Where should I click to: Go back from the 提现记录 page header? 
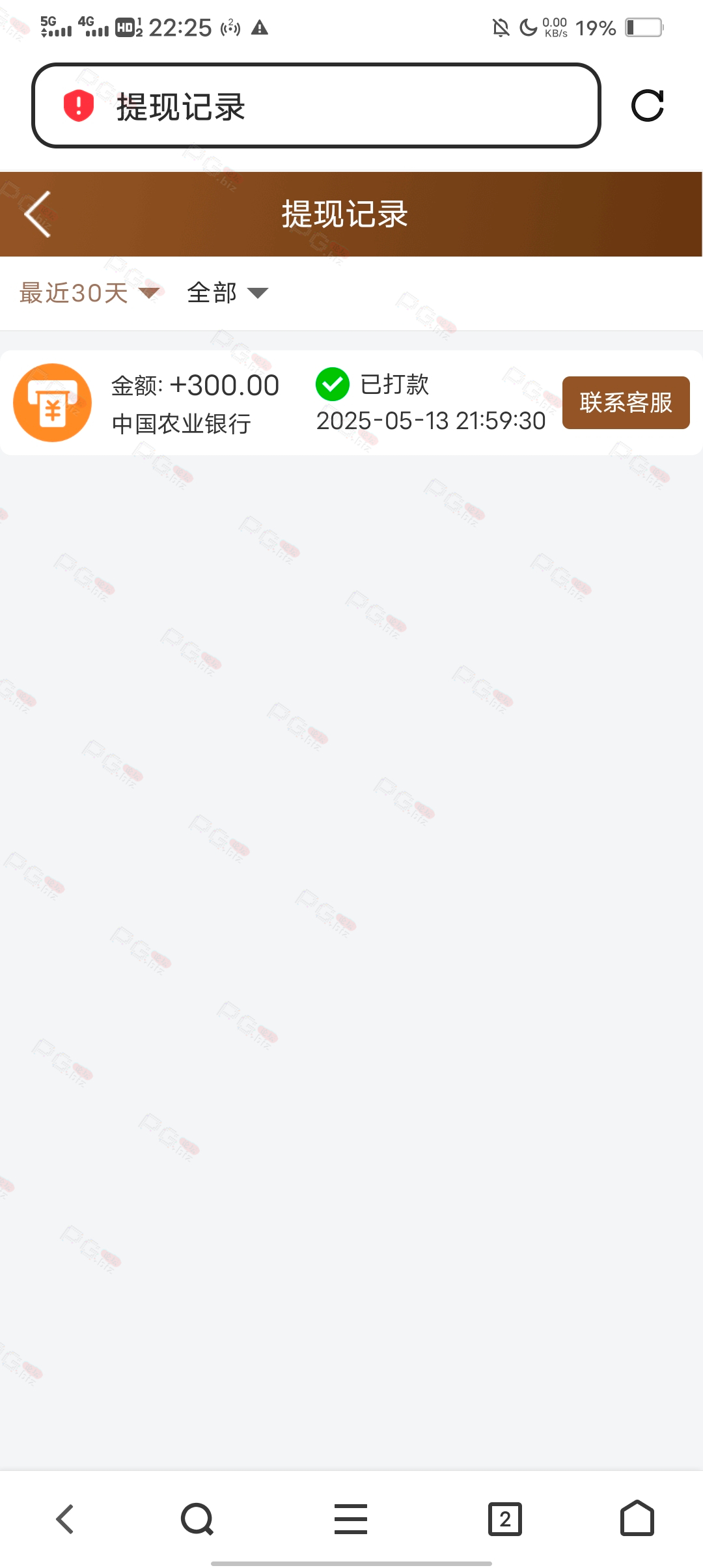point(38,214)
